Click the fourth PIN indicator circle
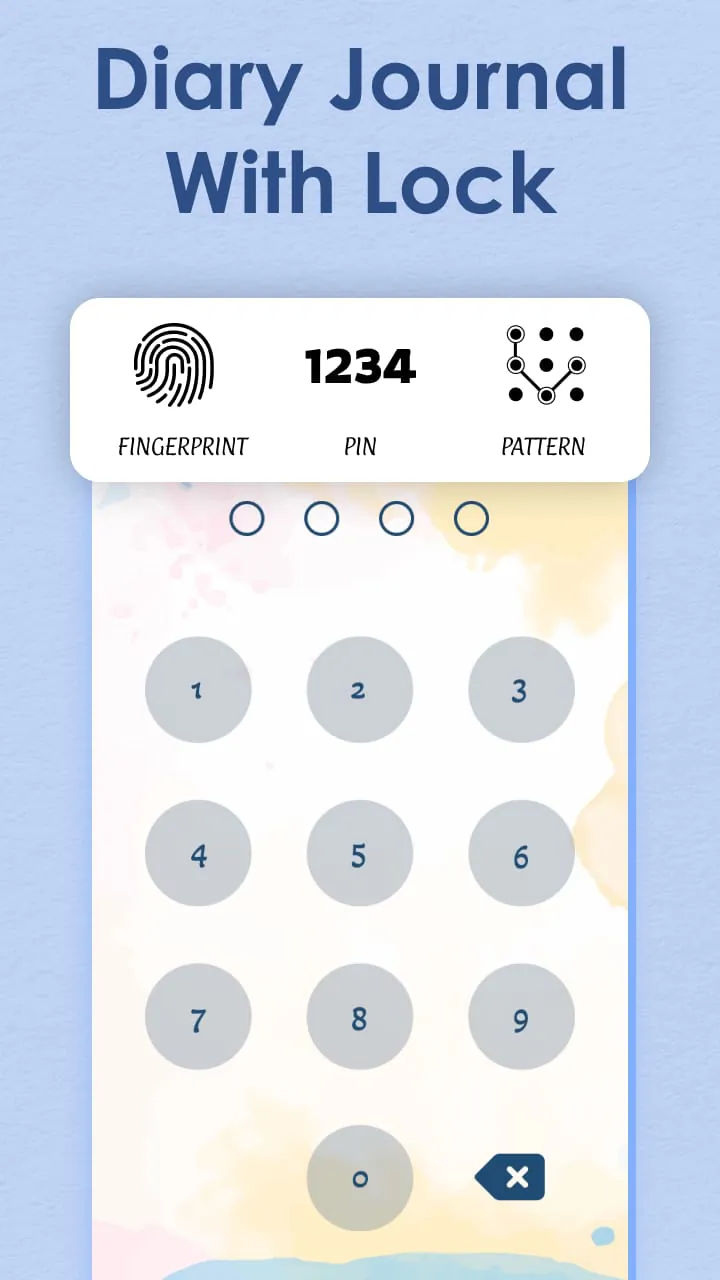This screenshot has height=1280, width=720. (470, 518)
